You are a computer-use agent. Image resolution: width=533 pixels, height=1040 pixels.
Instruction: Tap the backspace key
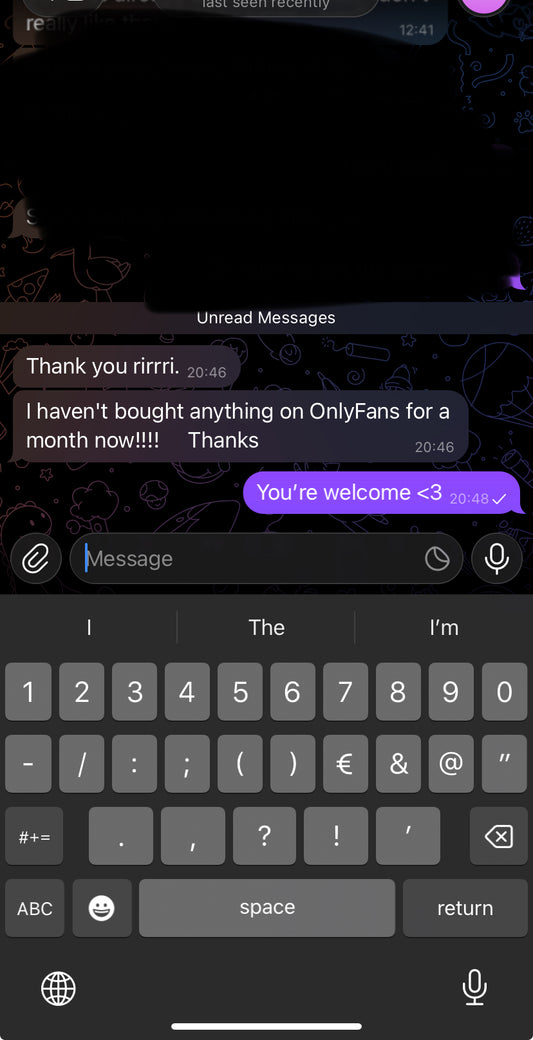[499, 836]
